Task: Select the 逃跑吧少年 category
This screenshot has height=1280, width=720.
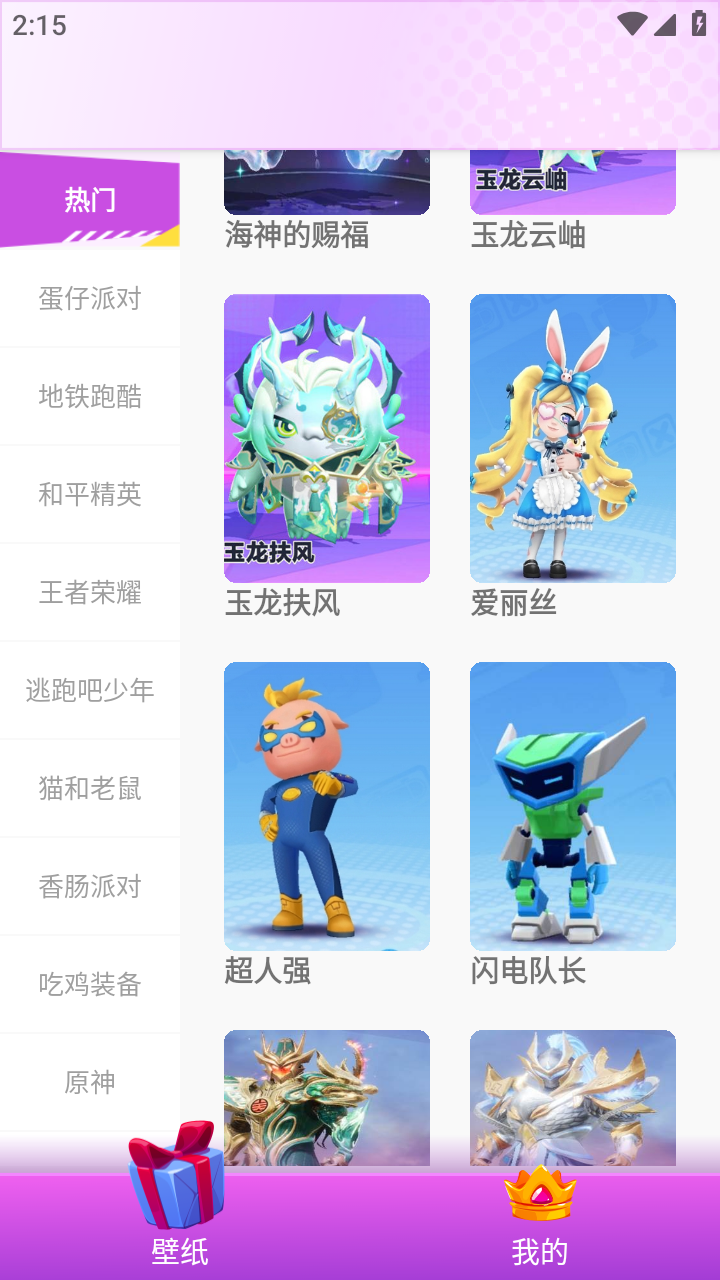Action: click(90, 690)
